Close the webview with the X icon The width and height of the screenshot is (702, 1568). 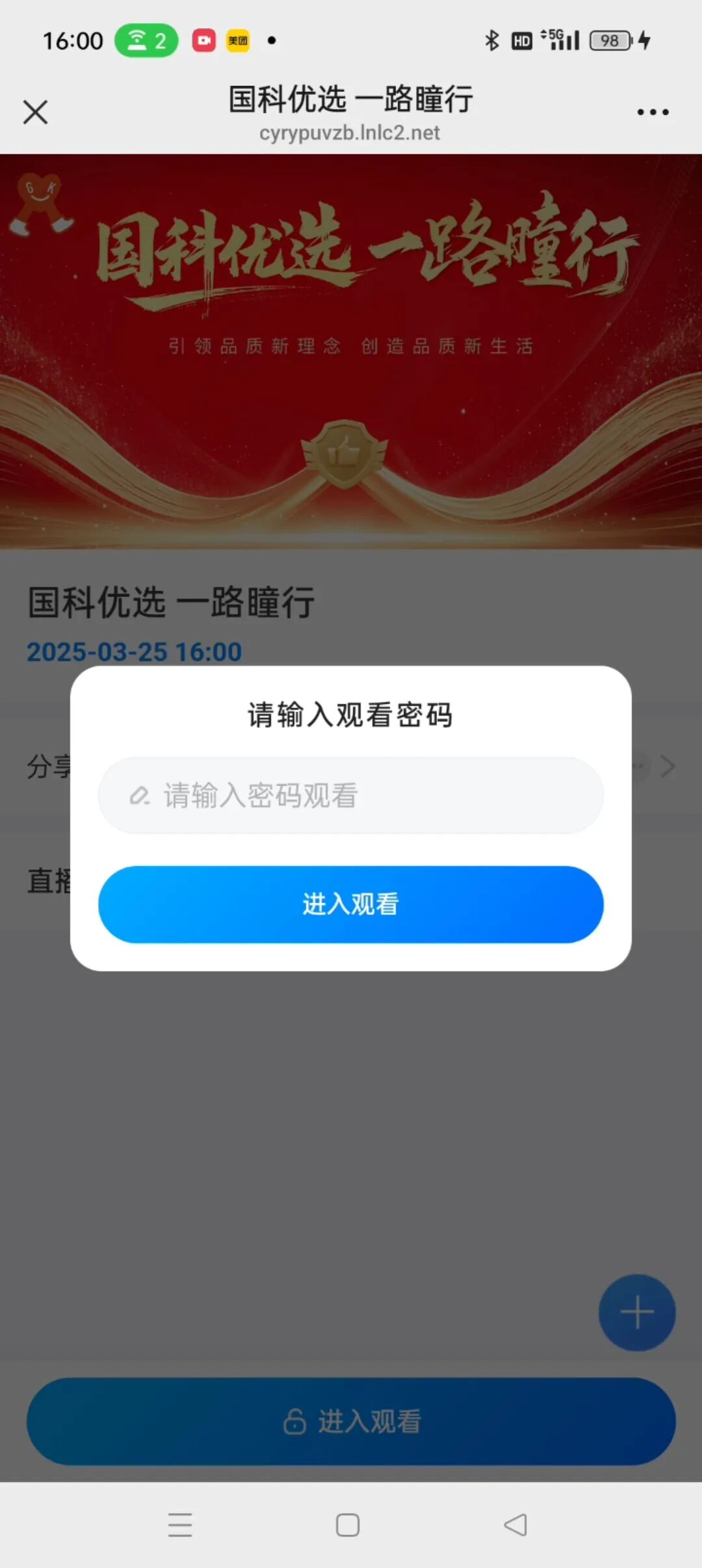[36, 112]
